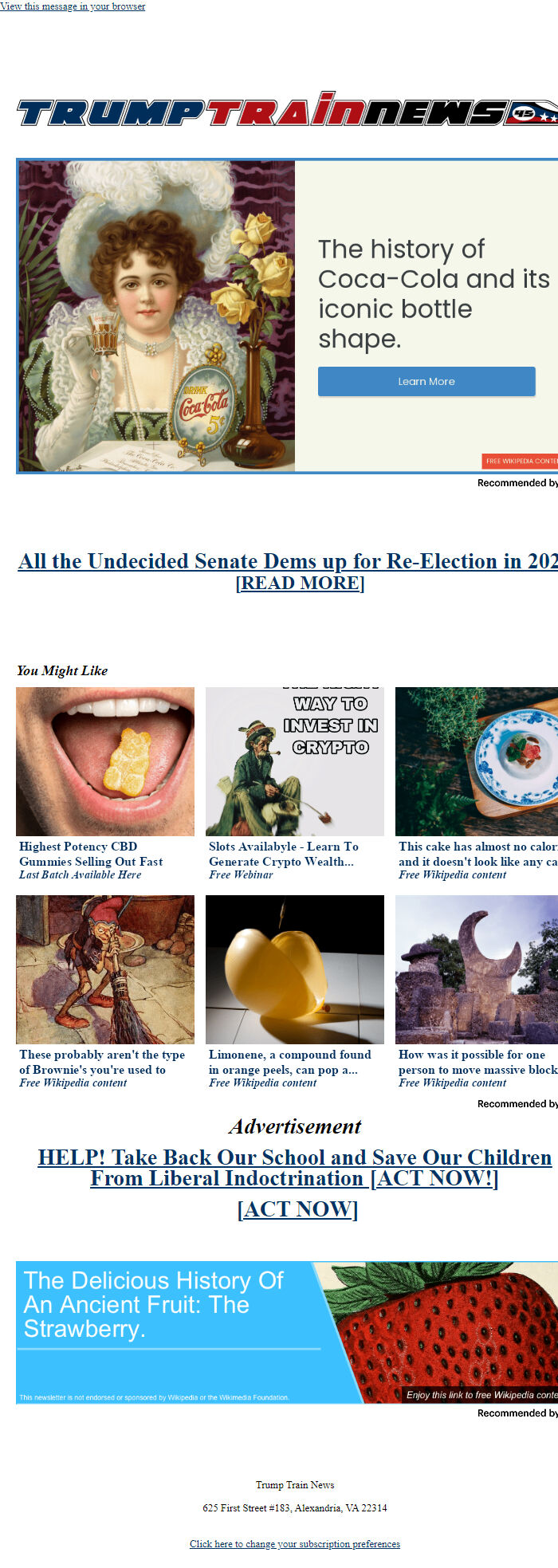The width and height of the screenshot is (558, 1568).
Task: Tap the standalone ACT NOW link
Action: coord(297,1209)
